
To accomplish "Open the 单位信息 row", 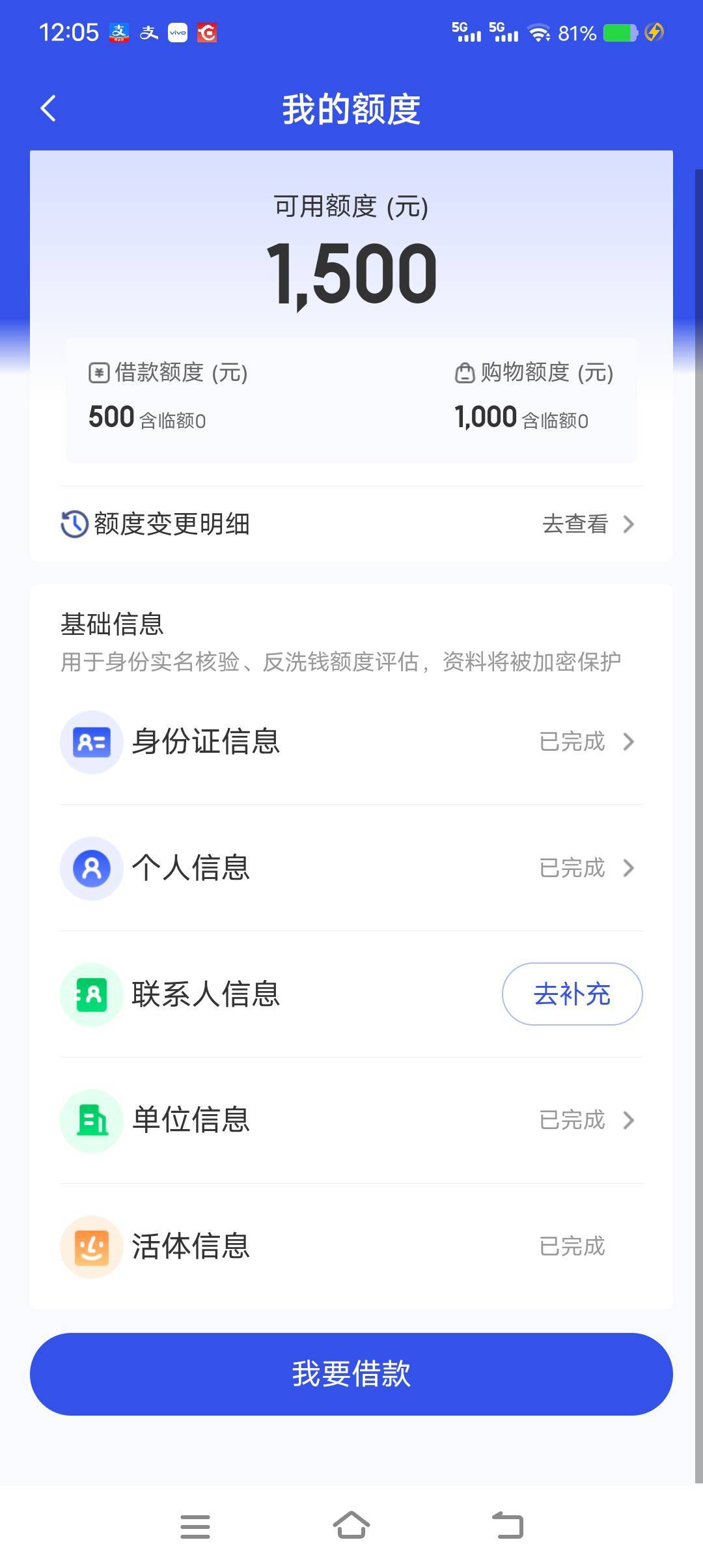I will pos(351,1120).
